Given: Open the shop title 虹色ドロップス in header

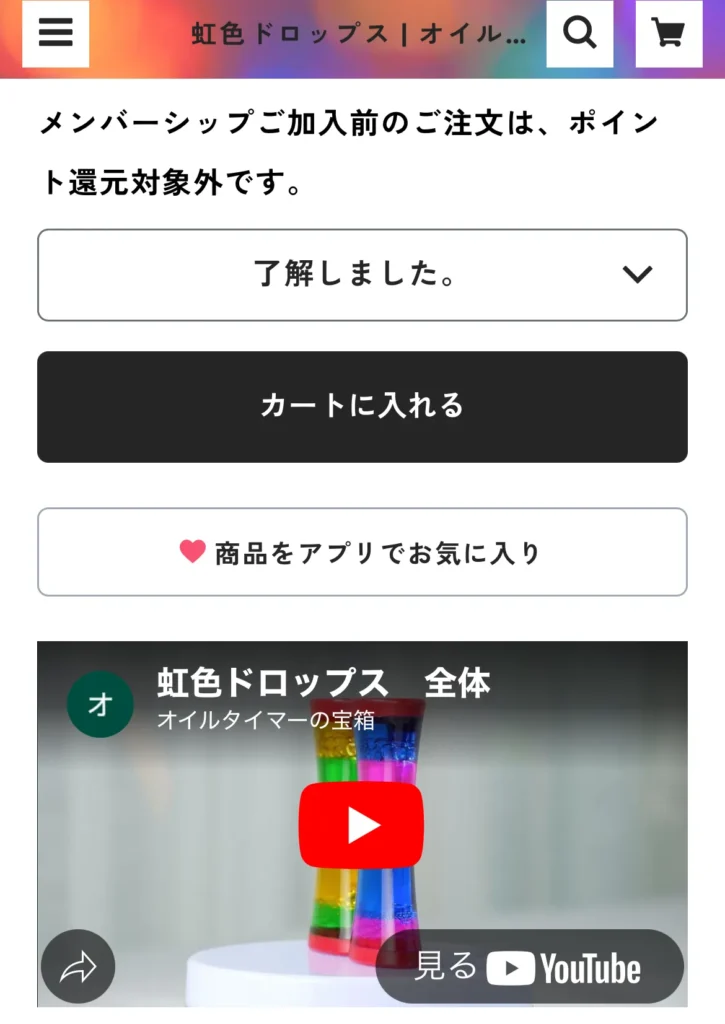Looking at the screenshot, I should pyautogui.click(x=357, y=34).
